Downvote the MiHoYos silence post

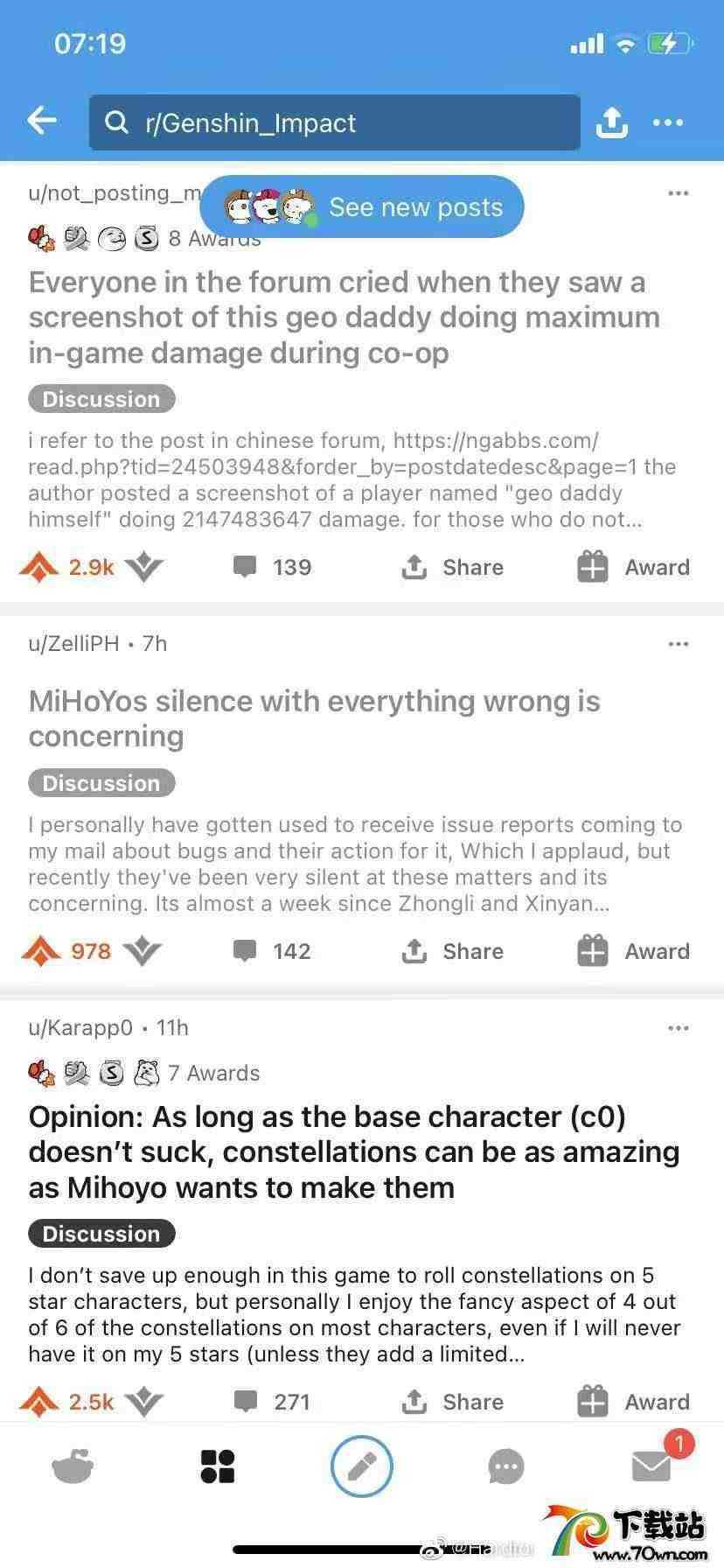click(143, 951)
